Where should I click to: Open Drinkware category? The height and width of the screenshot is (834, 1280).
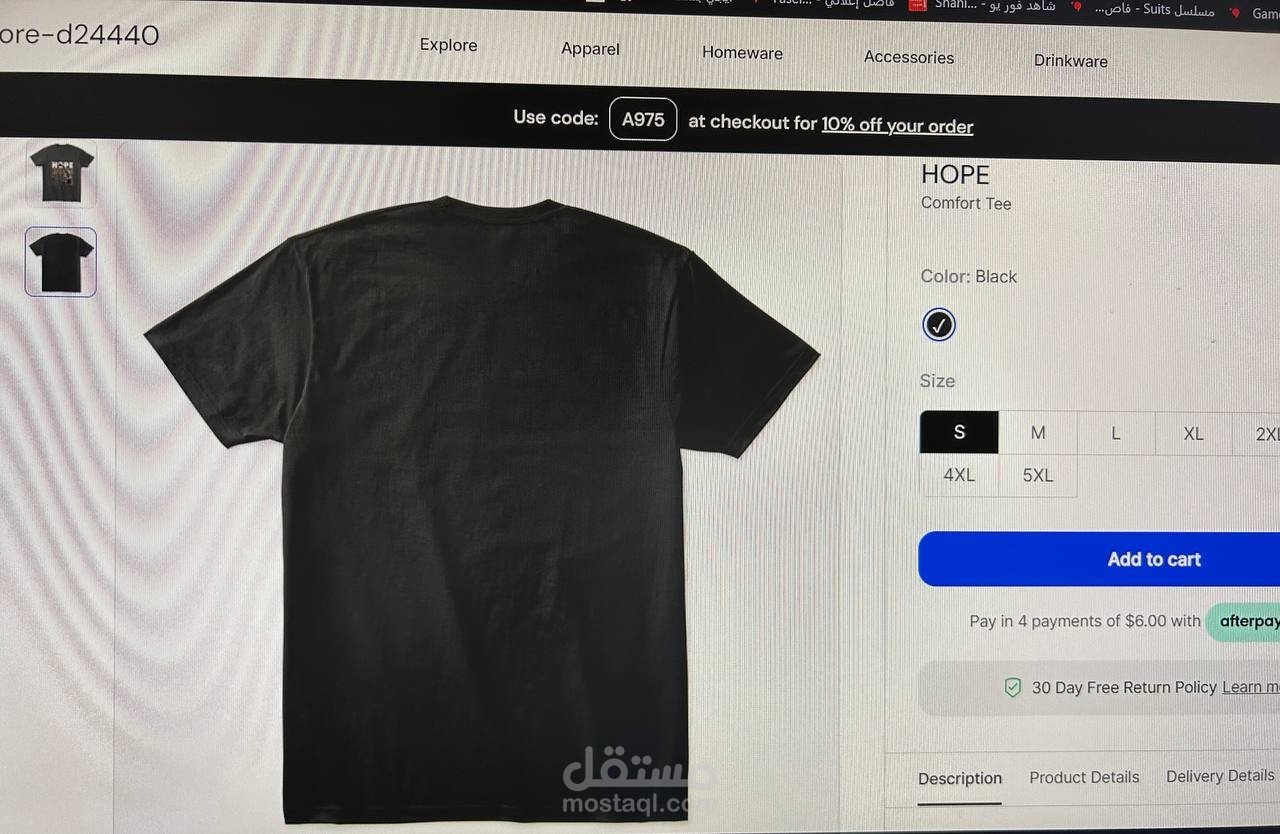pyautogui.click(x=1070, y=61)
